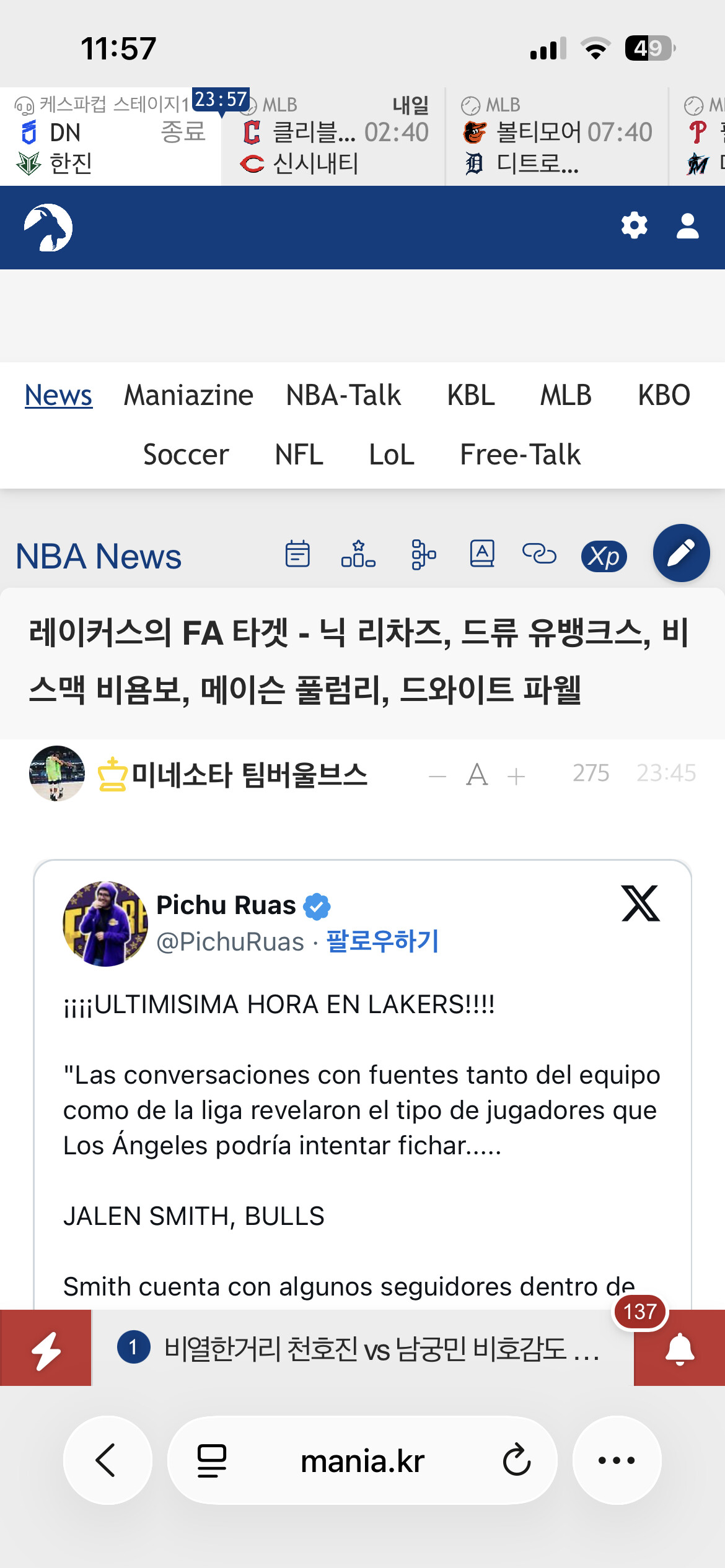This screenshot has height=1568, width=725.
Task: Open the notification bell with 137 badge
Action: coord(679,1348)
